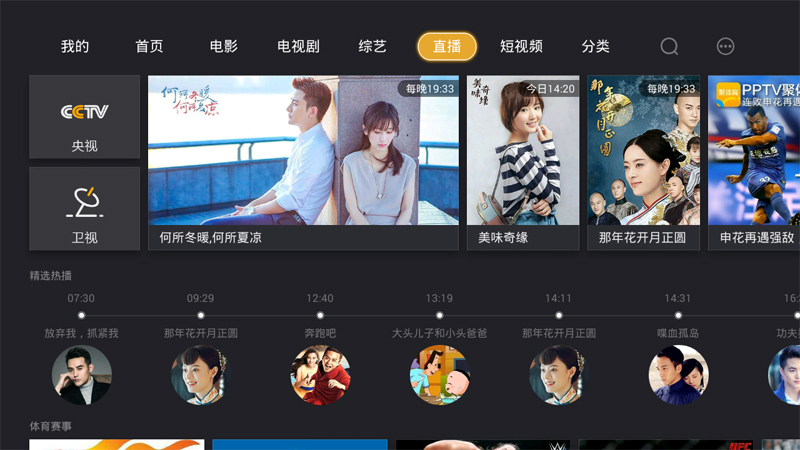Screen dimensions: 800x450
Task: Select the 电视剧 tab
Action: coord(298,47)
